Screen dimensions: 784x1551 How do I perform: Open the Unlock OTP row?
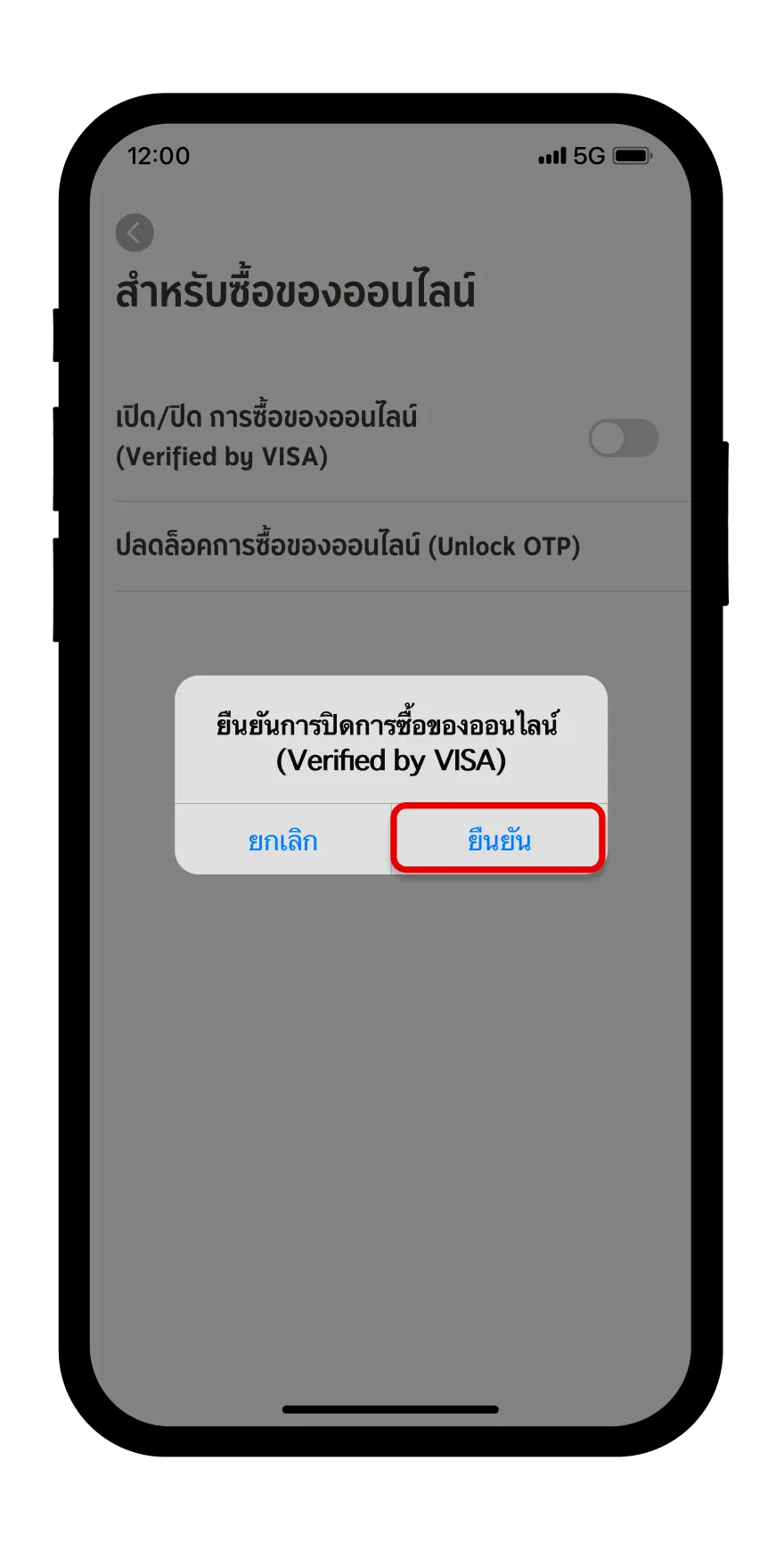(403, 546)
